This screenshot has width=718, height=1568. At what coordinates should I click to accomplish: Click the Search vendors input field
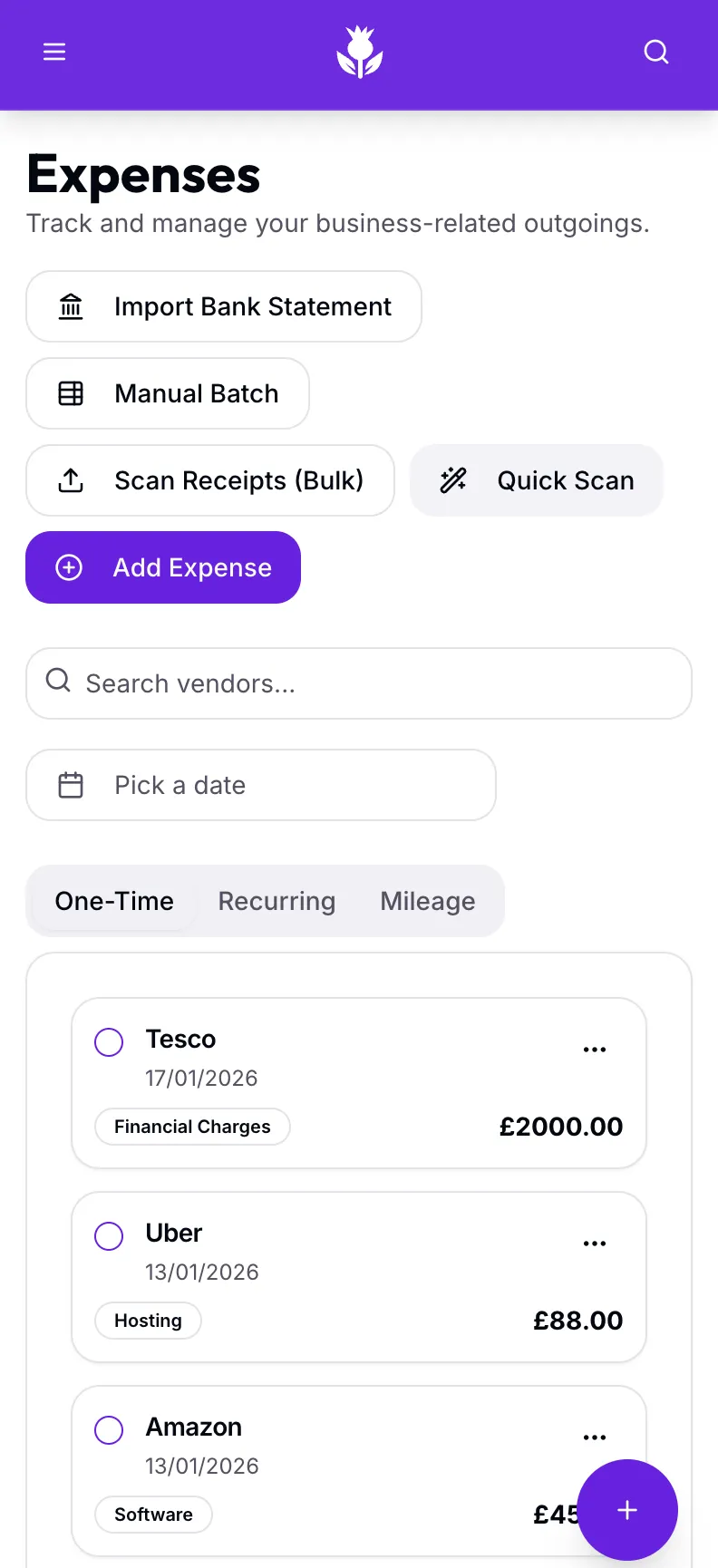click(359, 683)
